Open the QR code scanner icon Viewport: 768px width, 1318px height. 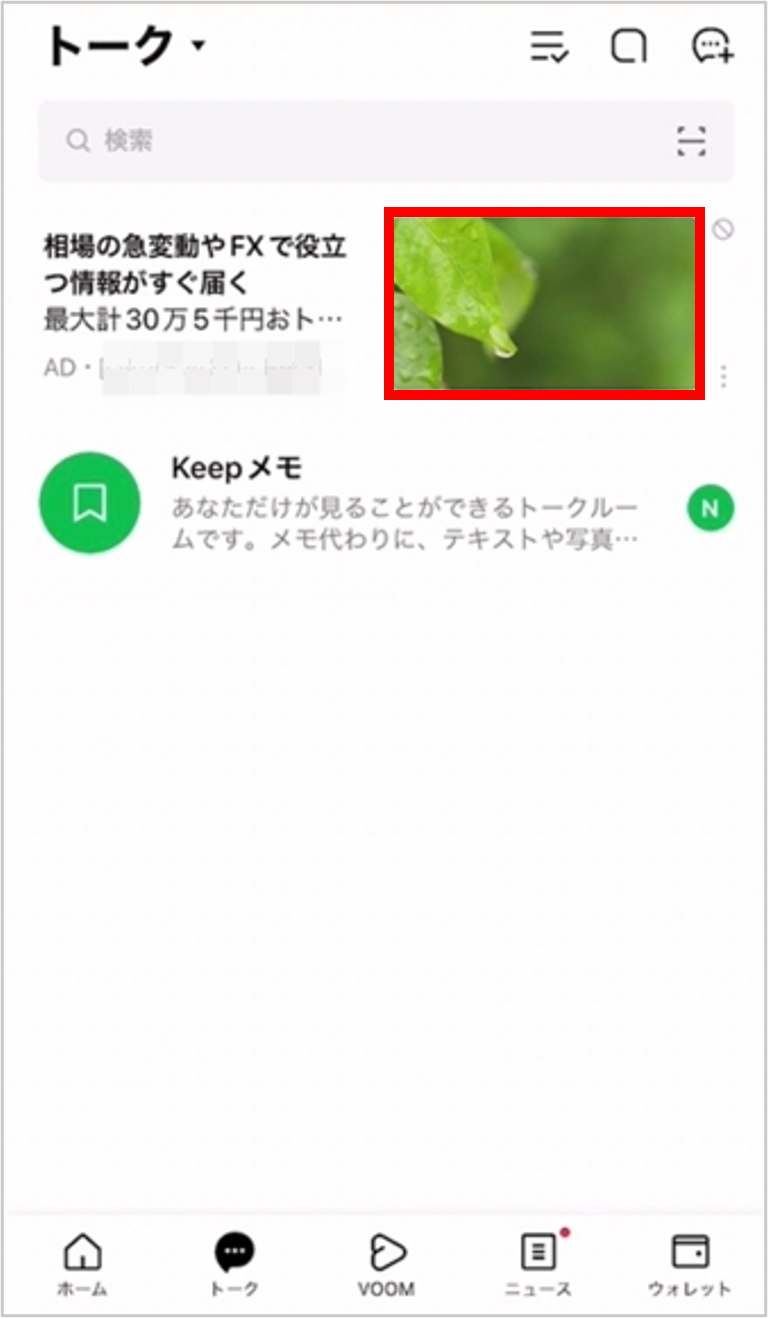click(691, 141)
